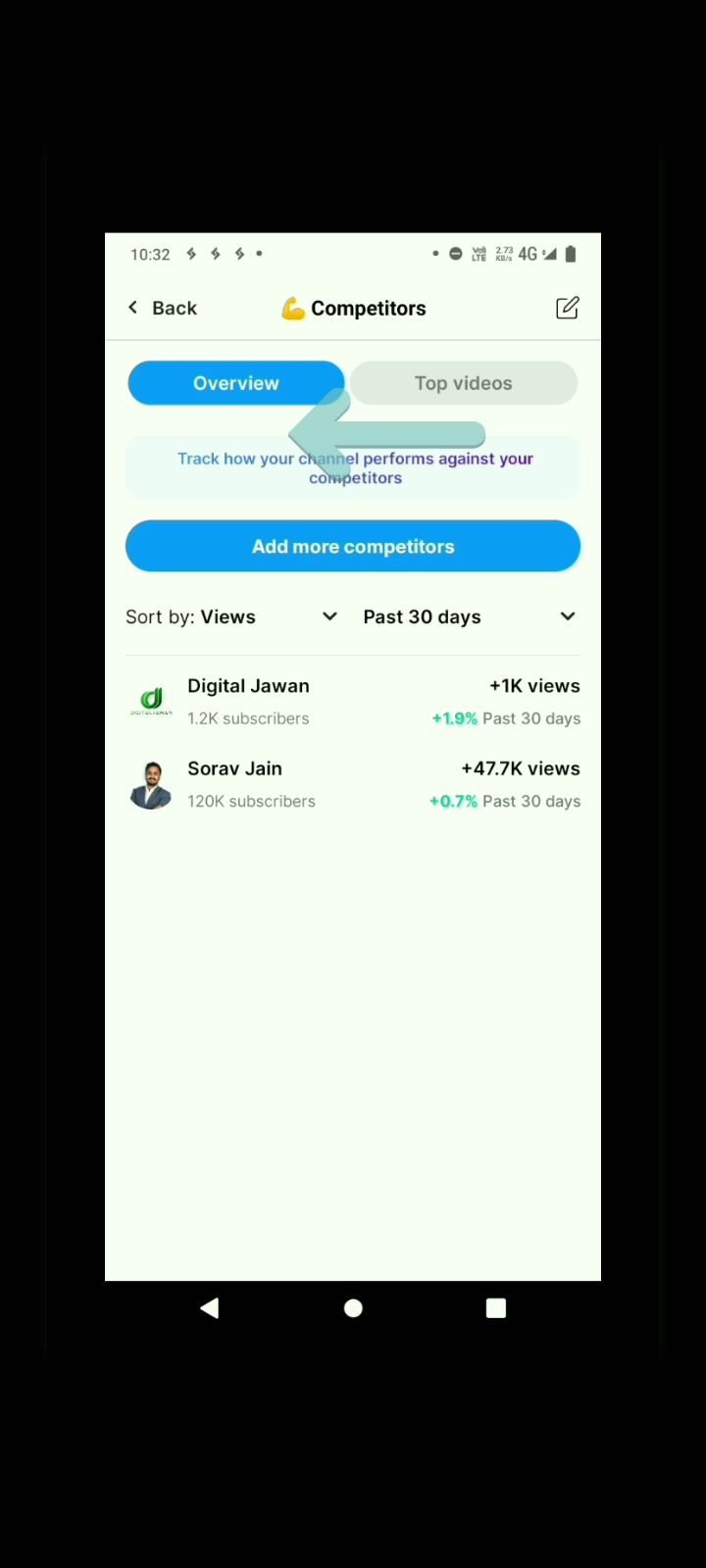Expand the Sort by Views dropdown
This screenshot has width=706, height=1568.
[232, 617]
